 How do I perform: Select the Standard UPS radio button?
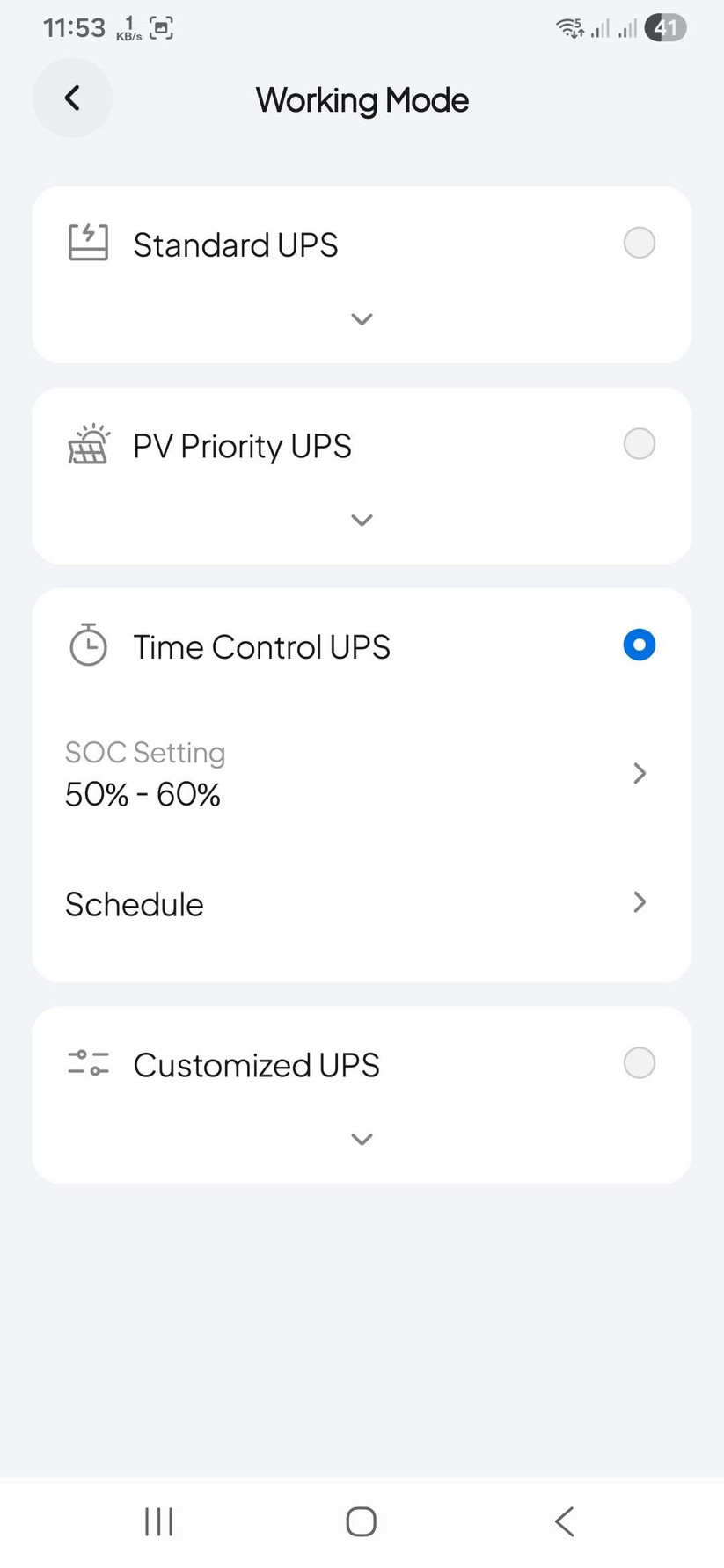[x=639, y=243]
